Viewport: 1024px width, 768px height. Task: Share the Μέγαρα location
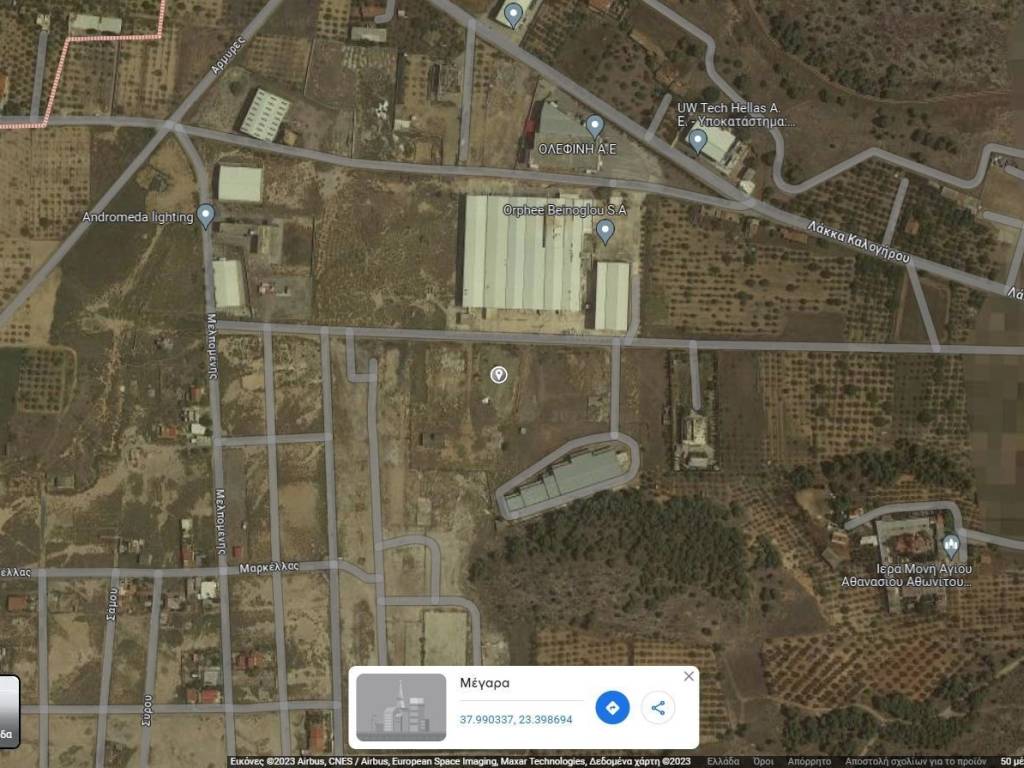tap(657, 708)
